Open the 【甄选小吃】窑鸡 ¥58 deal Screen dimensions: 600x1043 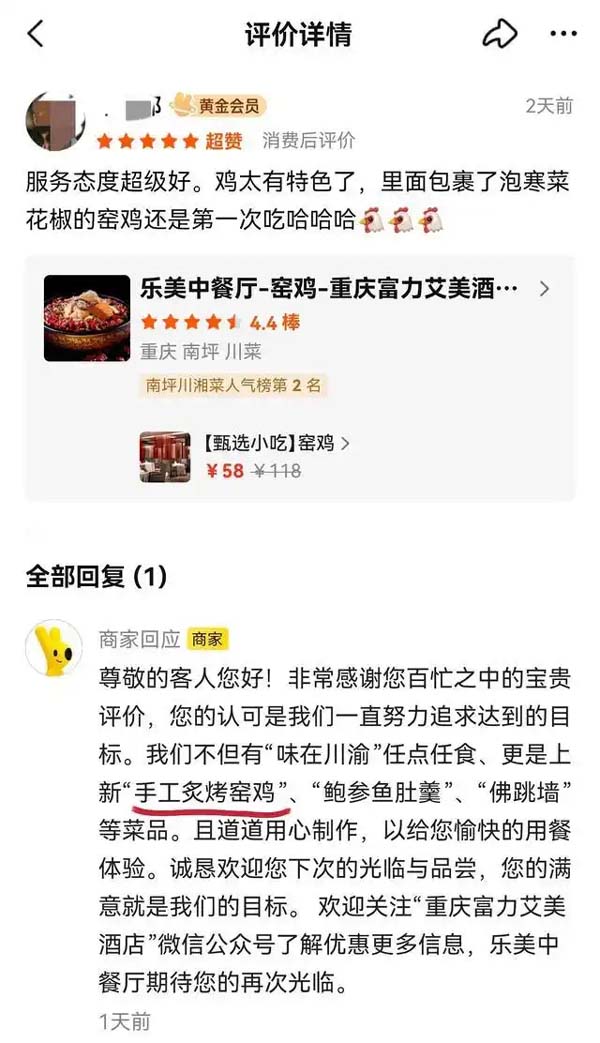point(245,456)
